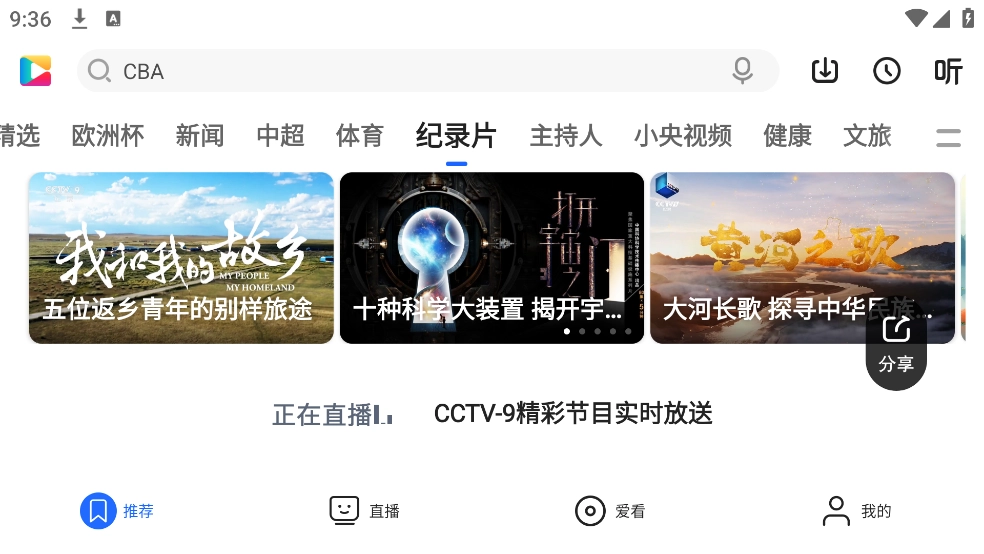Viewport: 984px width, 554px height.
Task: Open the downloads icon
Action: [825, 71]
